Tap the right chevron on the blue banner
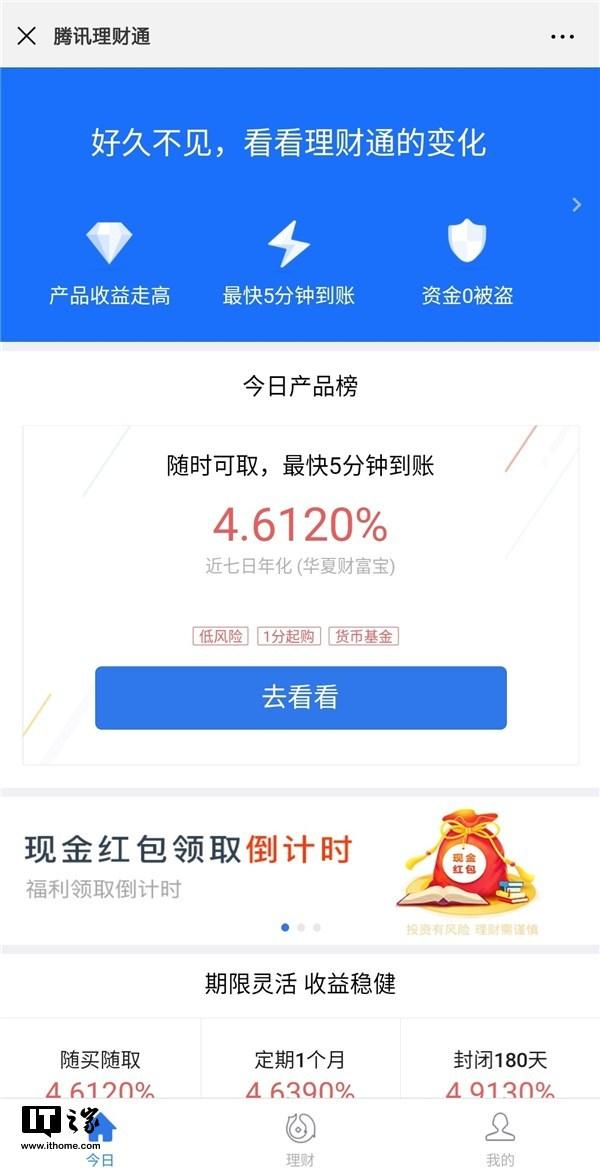 coord(576,204)
